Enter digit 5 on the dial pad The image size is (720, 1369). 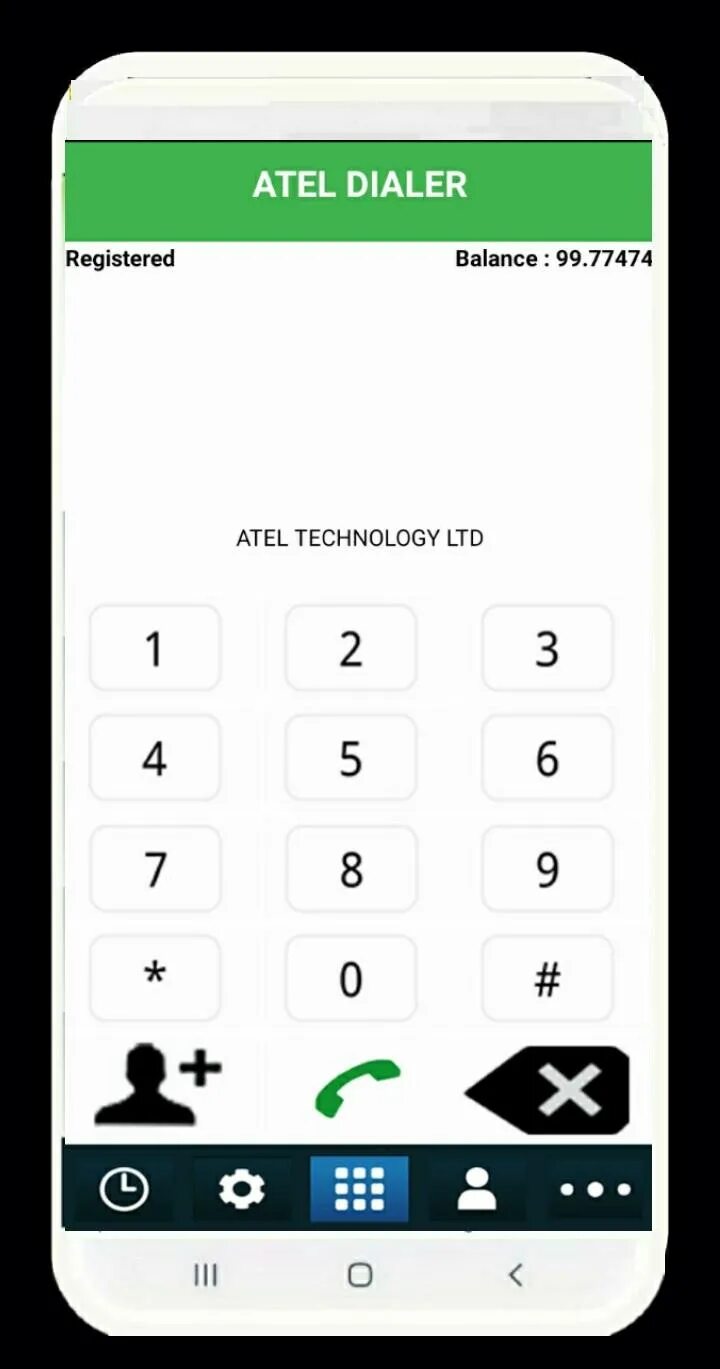tap(351, 758)
